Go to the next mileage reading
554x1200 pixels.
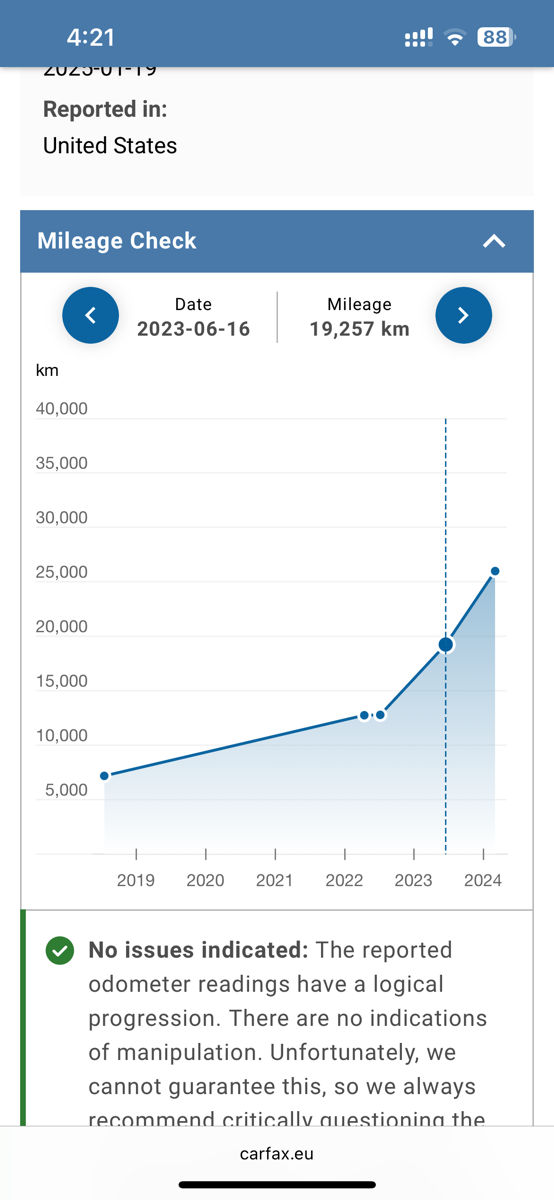[463, 316]
